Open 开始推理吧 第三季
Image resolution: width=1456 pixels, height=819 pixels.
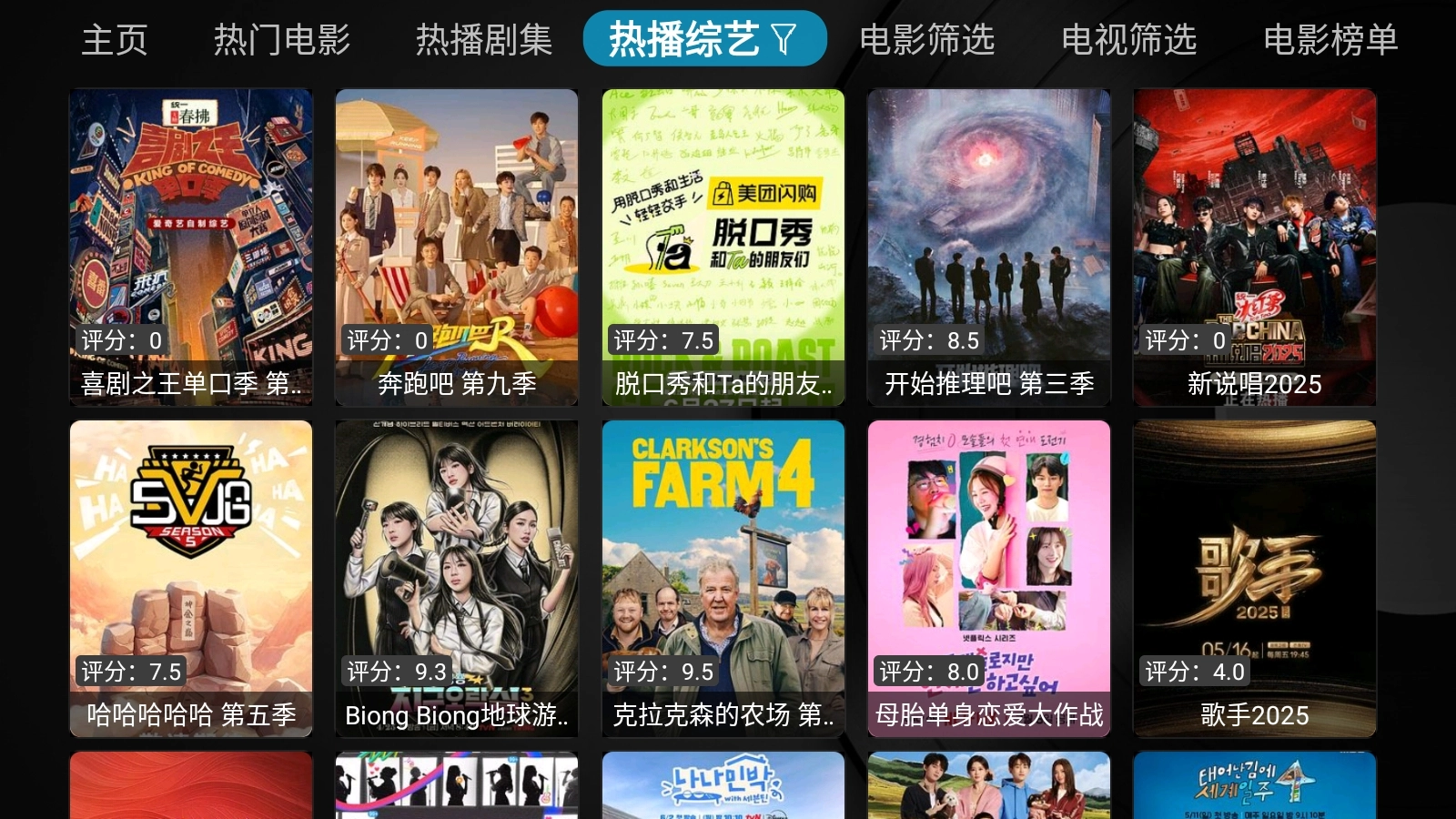click(x=989, y=247)
